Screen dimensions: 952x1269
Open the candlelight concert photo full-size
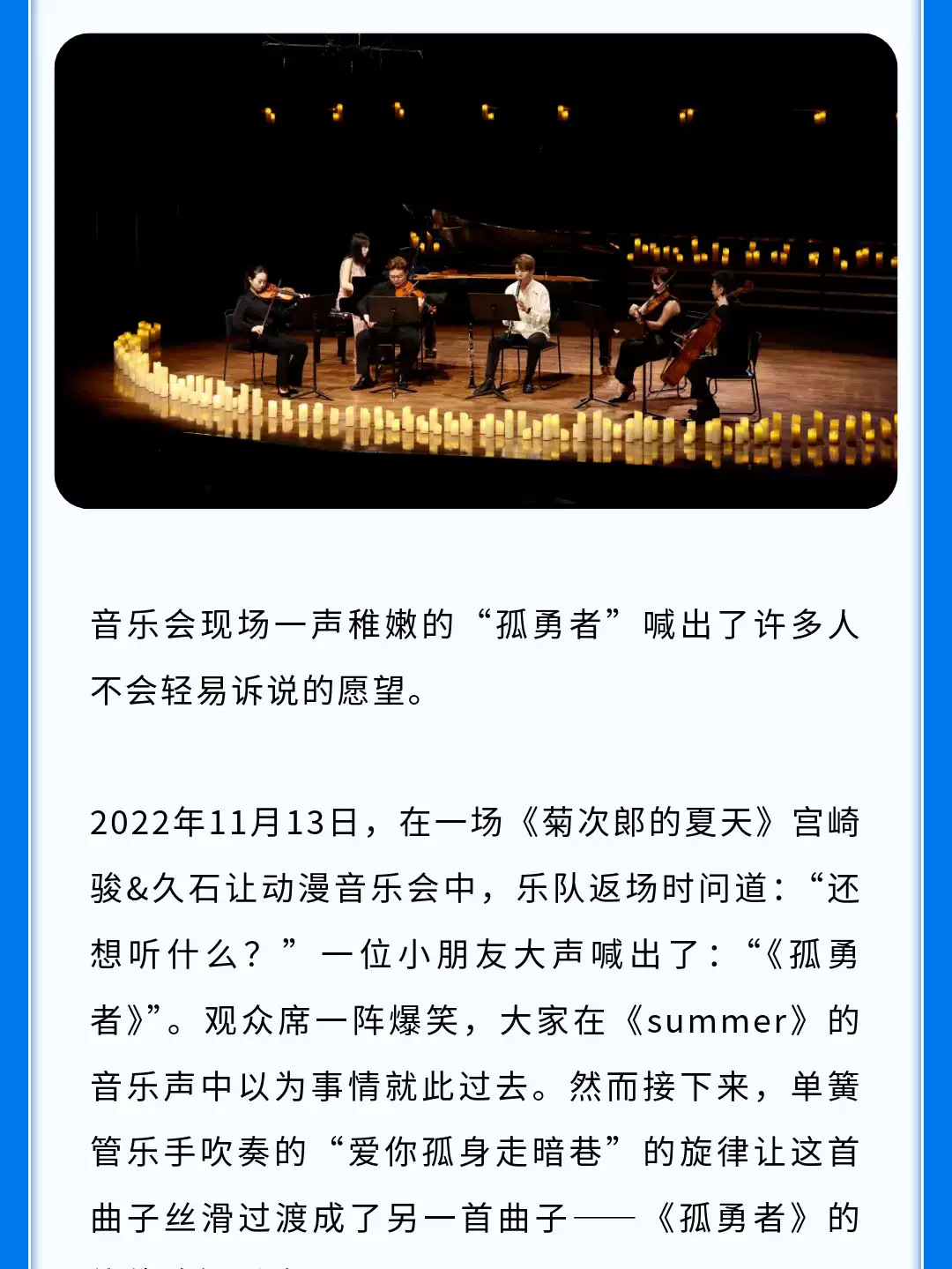(476, 271)
